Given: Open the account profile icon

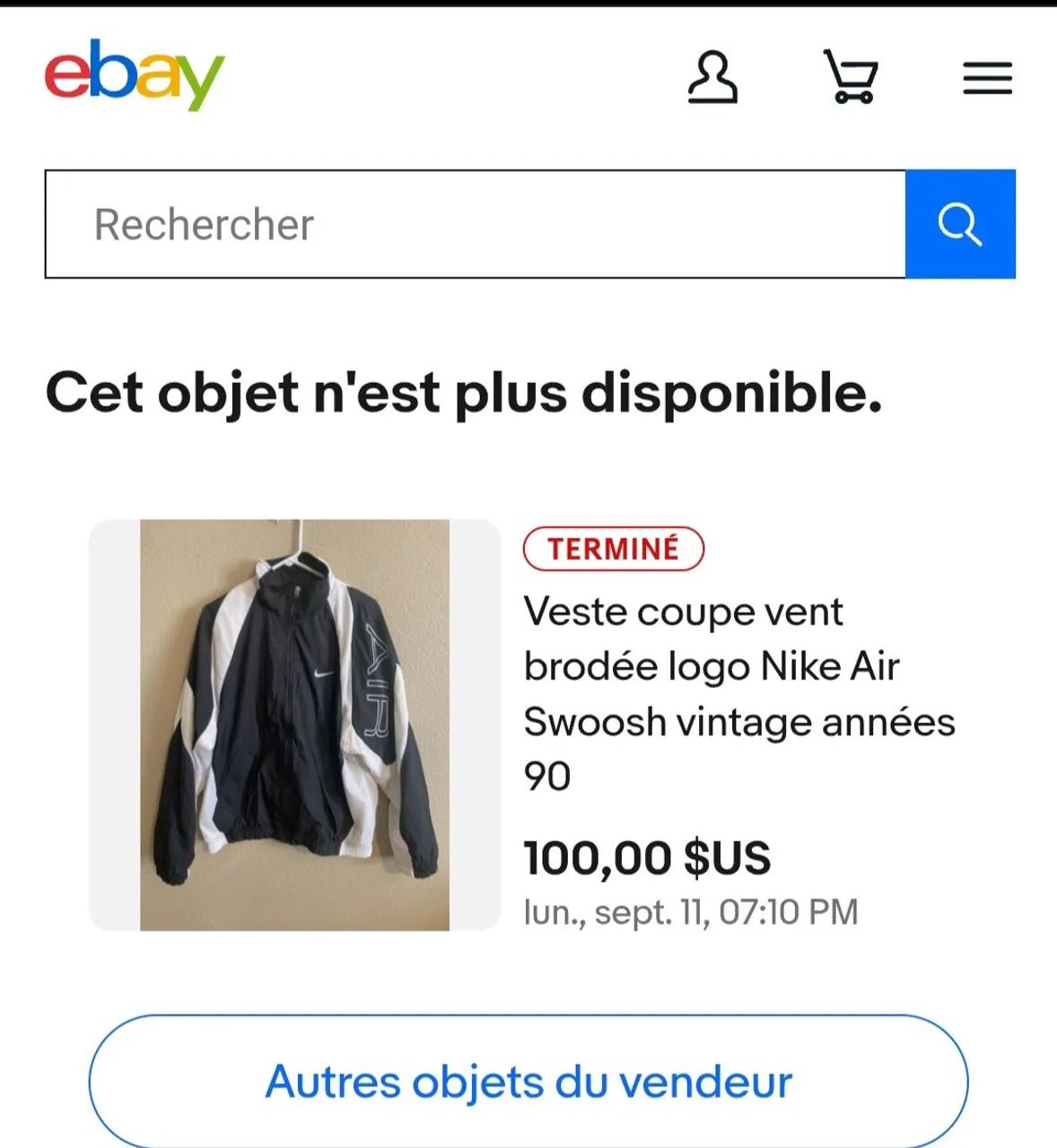Looking at the screenshot, I should point(712,77).
